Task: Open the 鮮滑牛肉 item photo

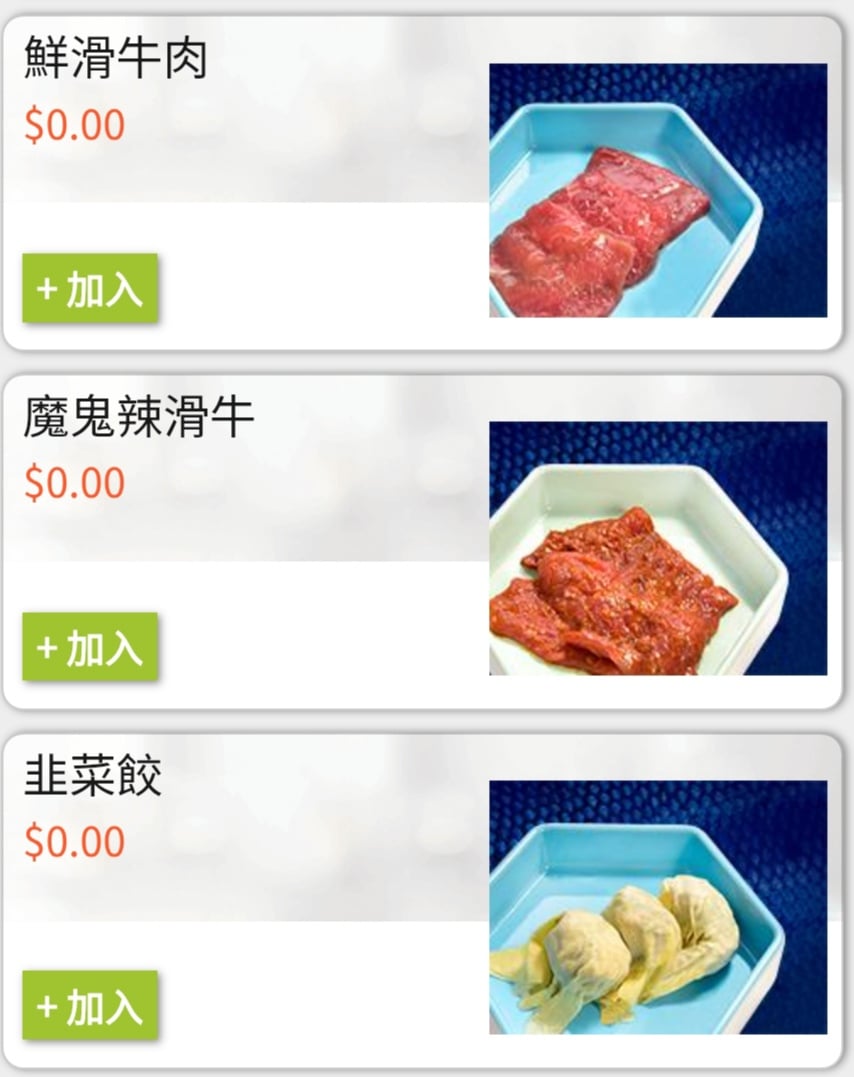Action: point(657,191)
